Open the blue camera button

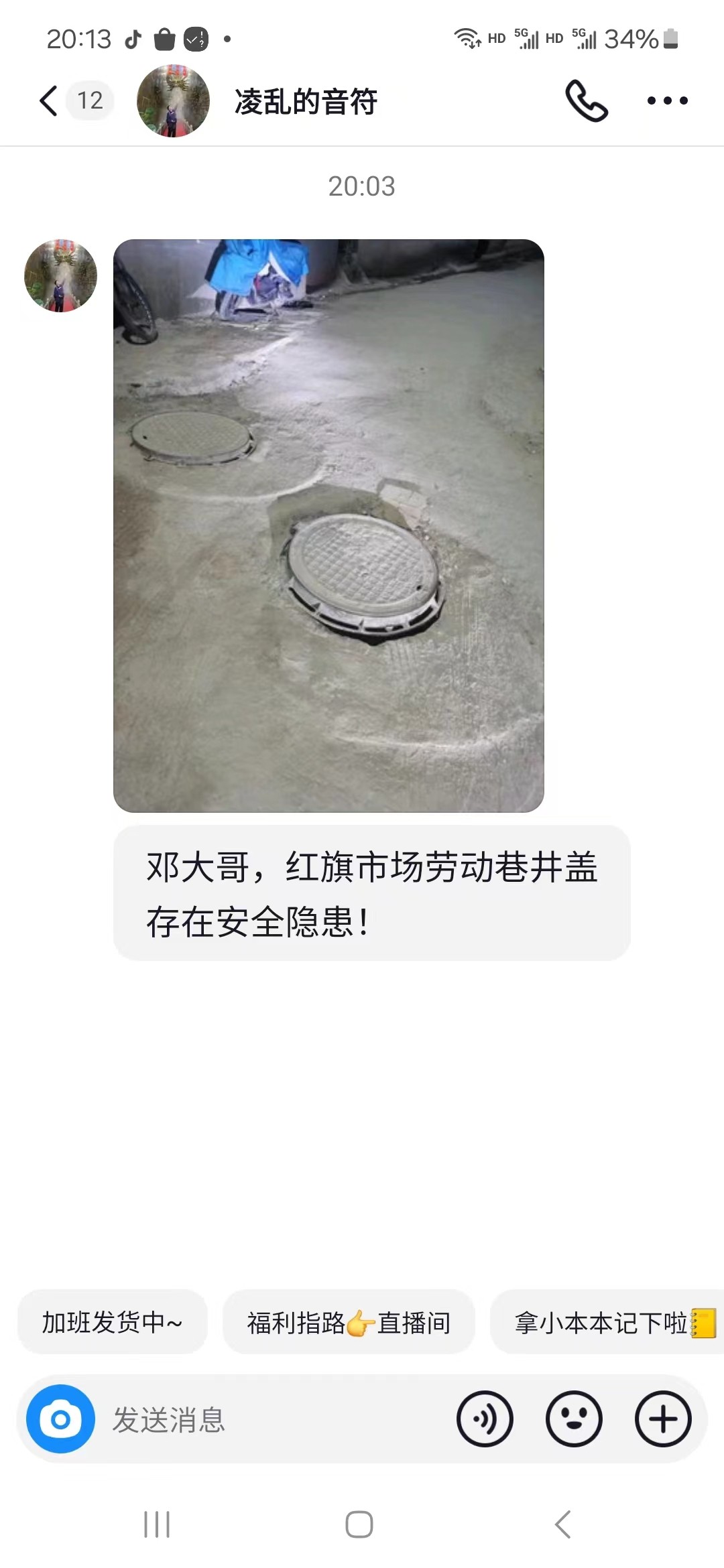pyautogui.click(x=60, y=1419)
